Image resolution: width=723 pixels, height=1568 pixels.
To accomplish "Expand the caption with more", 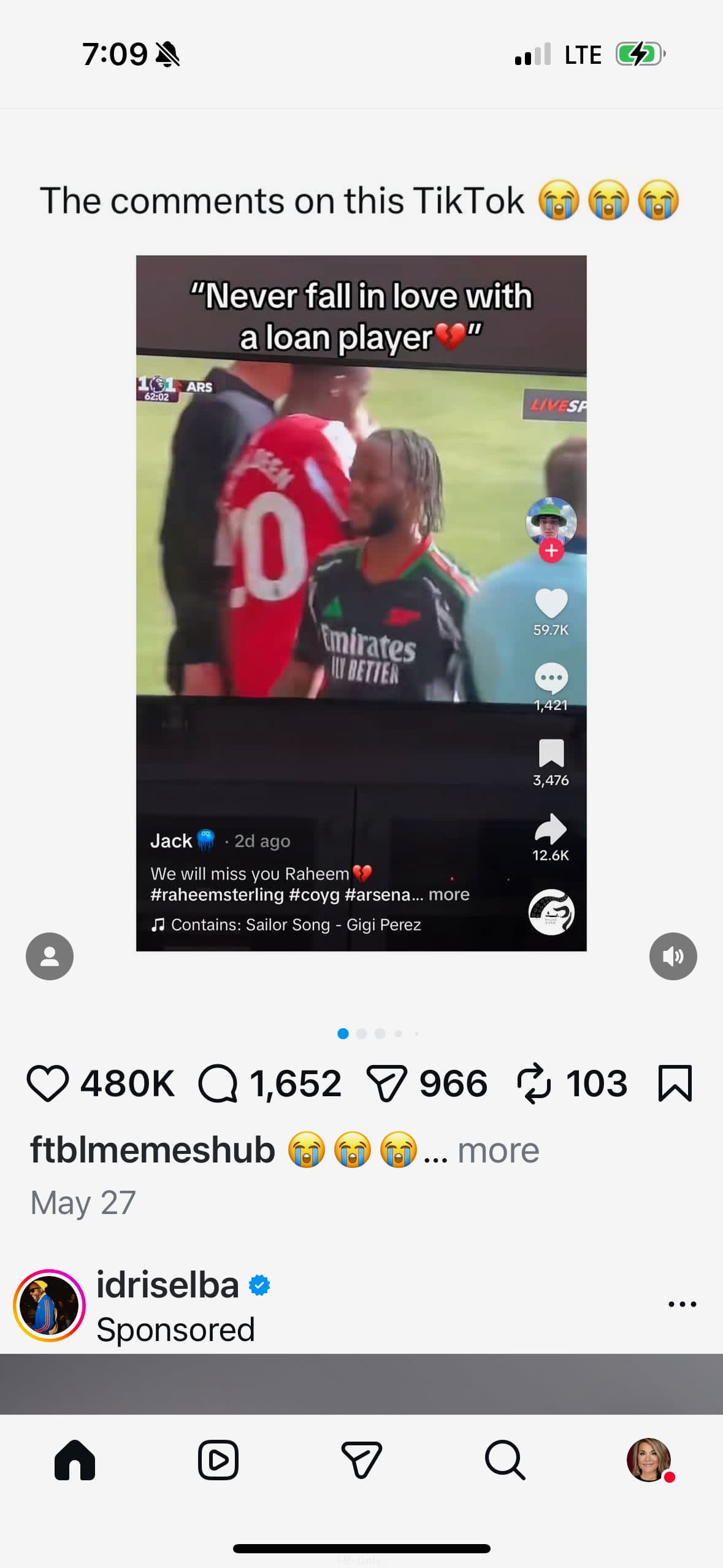I will (498, 1150).
